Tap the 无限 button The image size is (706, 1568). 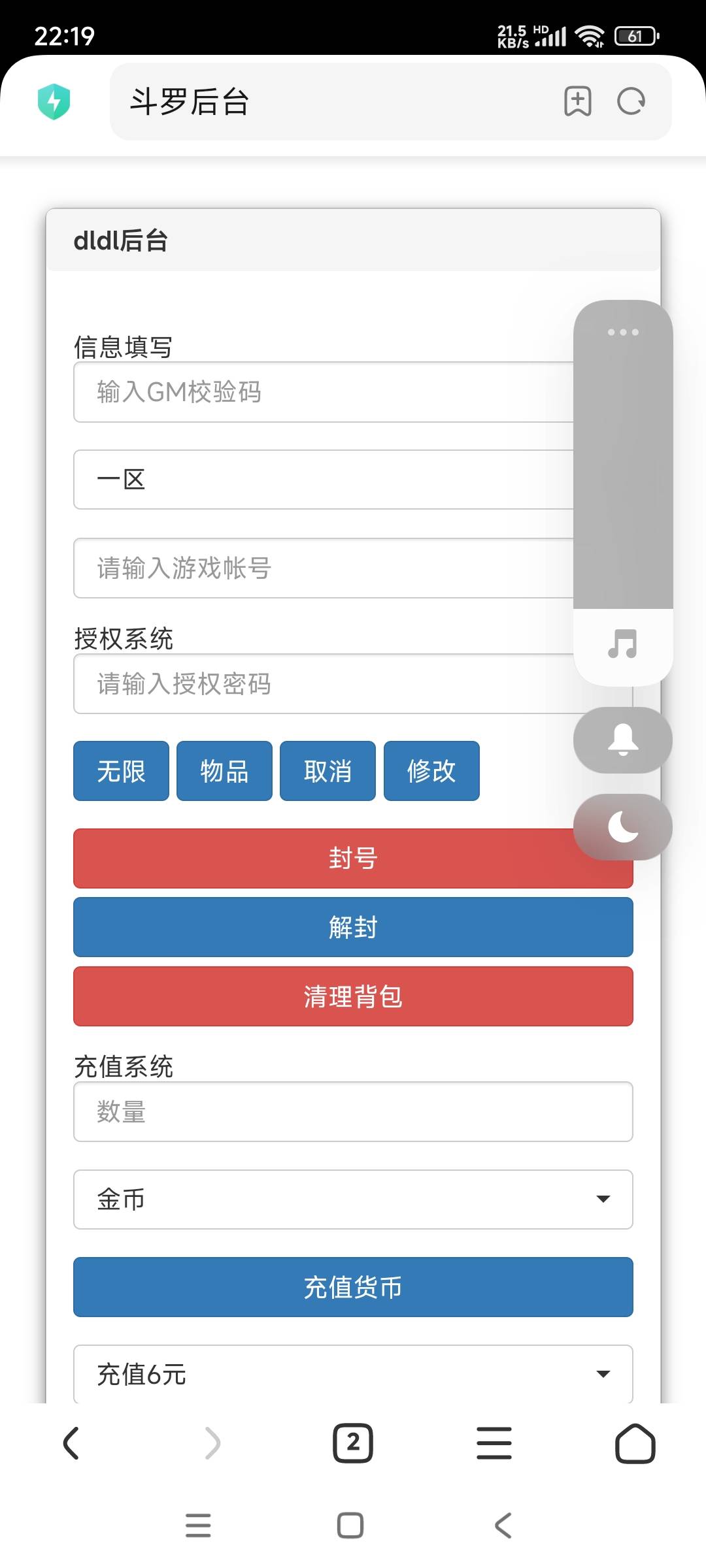121,771
